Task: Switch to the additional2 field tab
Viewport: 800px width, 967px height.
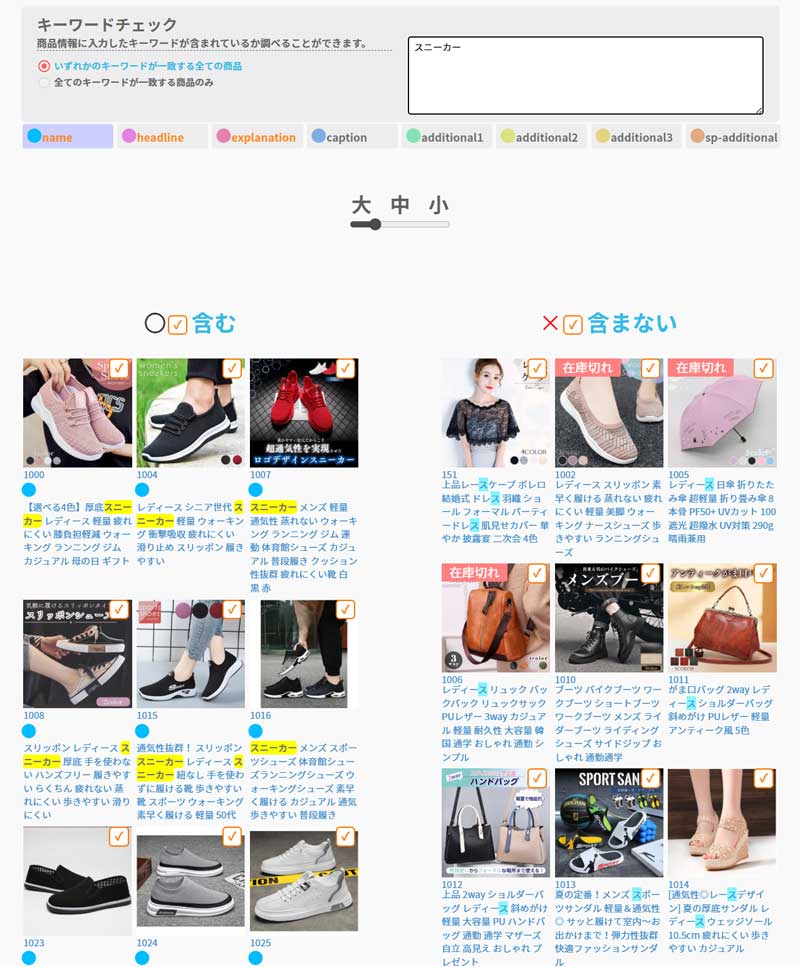Action: coord(541,137)
